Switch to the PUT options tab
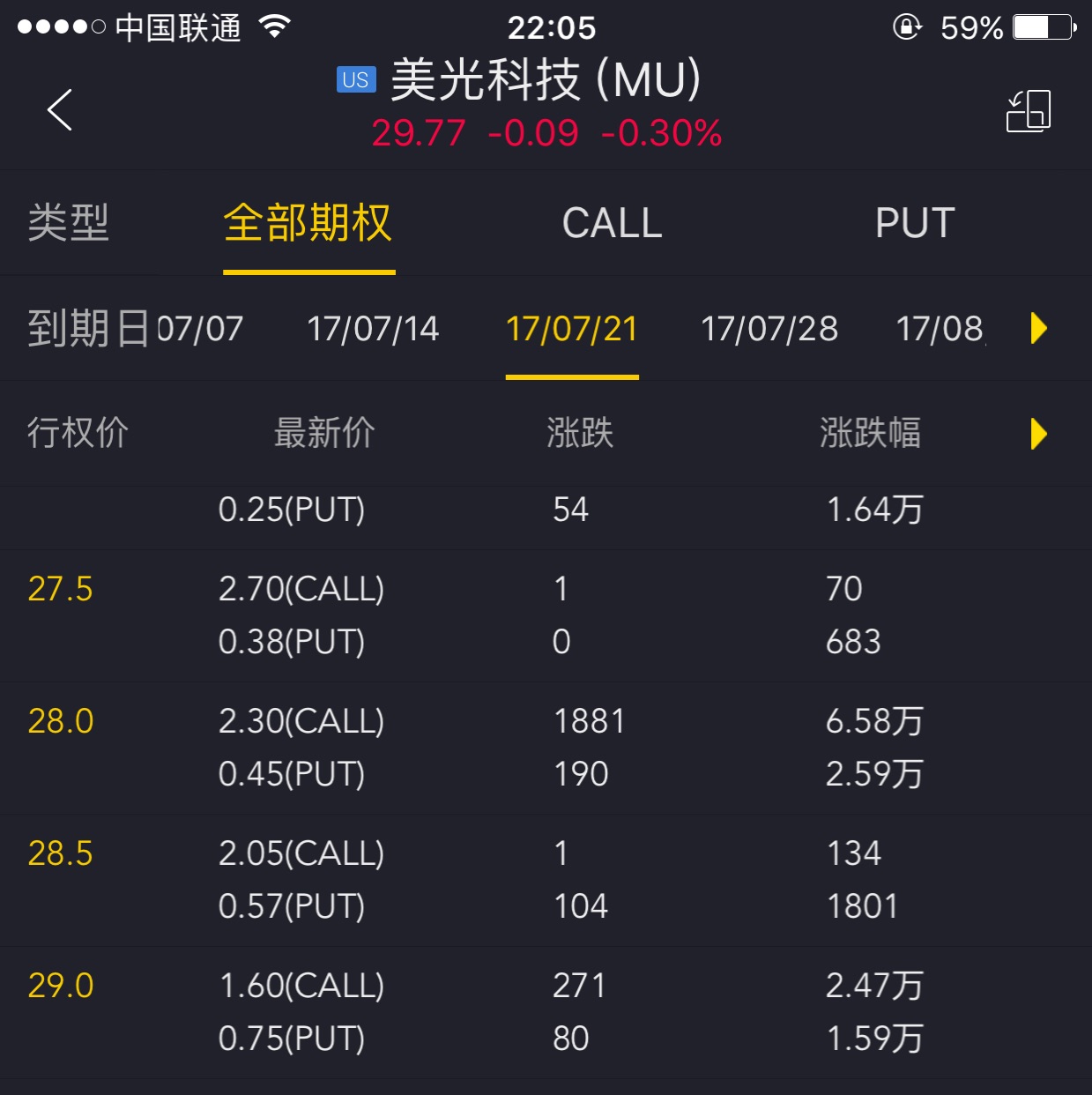Screen dimensions: 1092x1095 (x=915, y=223)
